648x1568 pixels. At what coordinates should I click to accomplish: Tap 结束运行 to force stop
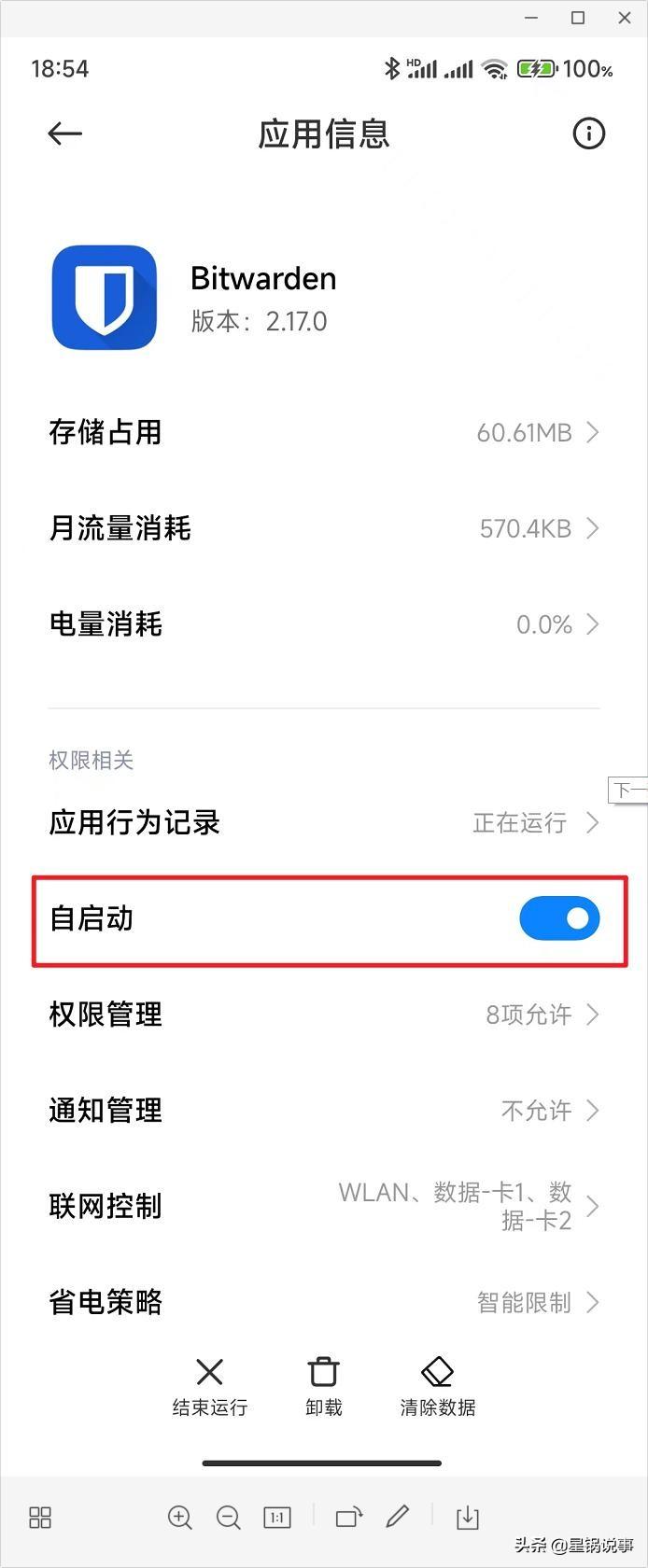coord(210,1386)
